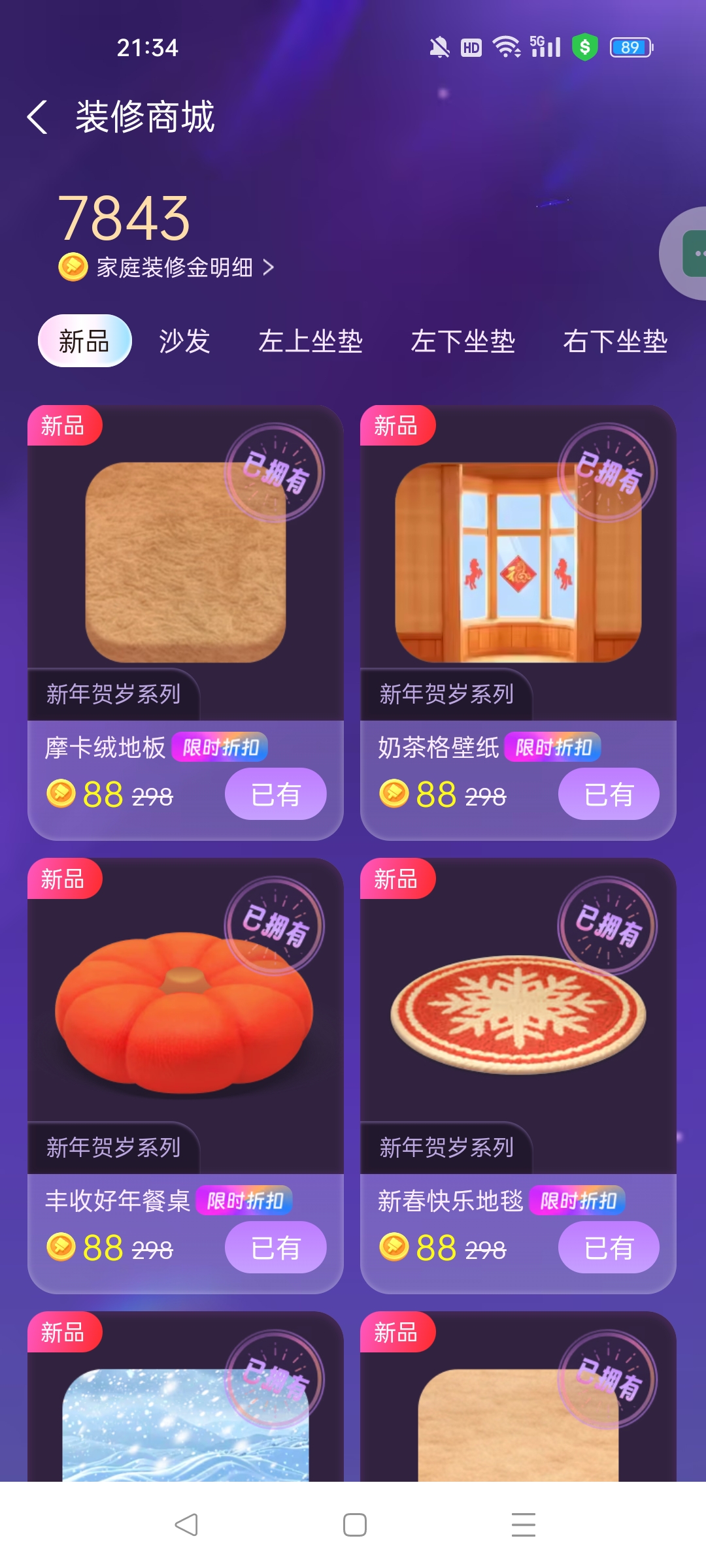Select the 新品 tab
Viewport: 706px width, 1568px height.
(x=84, y=341)
